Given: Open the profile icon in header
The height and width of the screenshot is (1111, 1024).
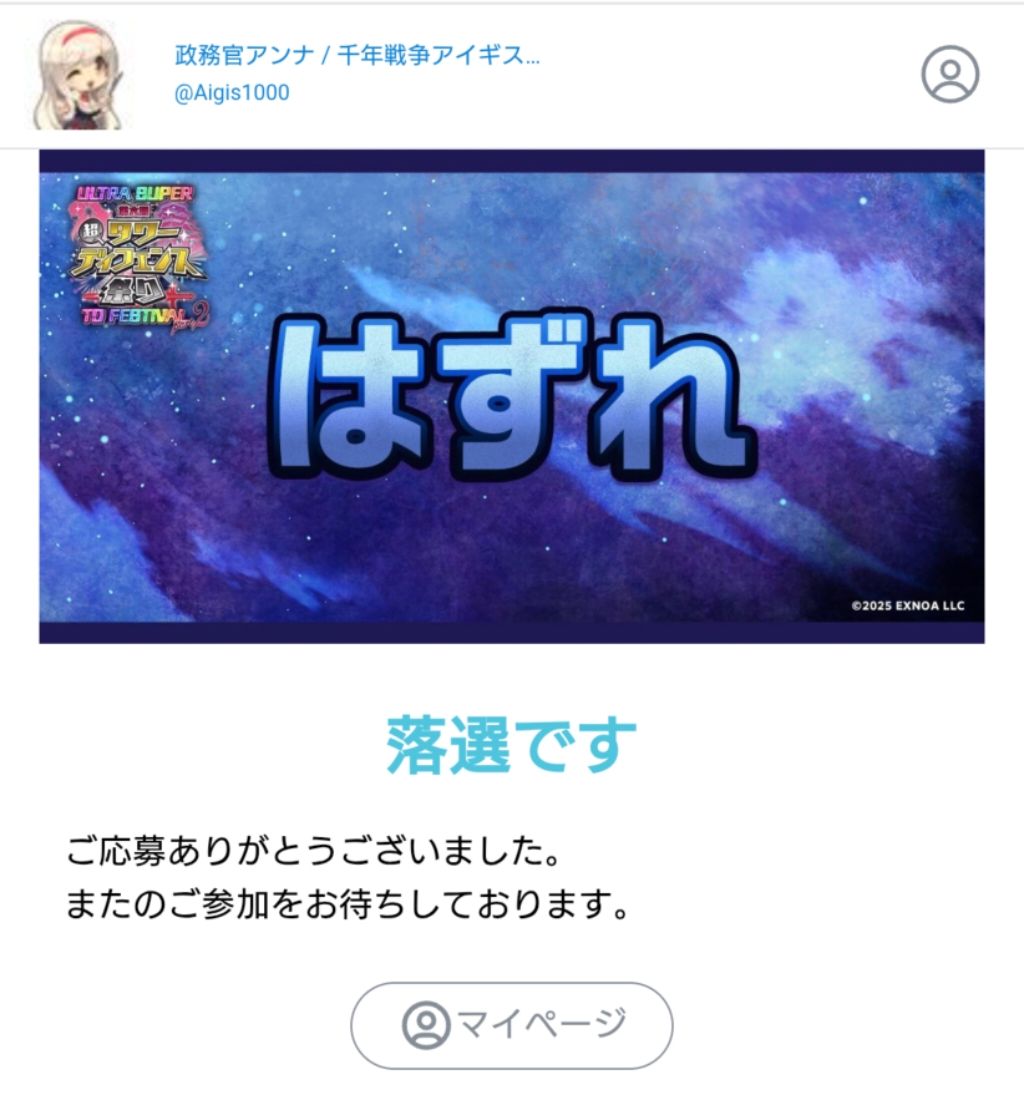Looking at the screenshot, I should tap(949, 74).
